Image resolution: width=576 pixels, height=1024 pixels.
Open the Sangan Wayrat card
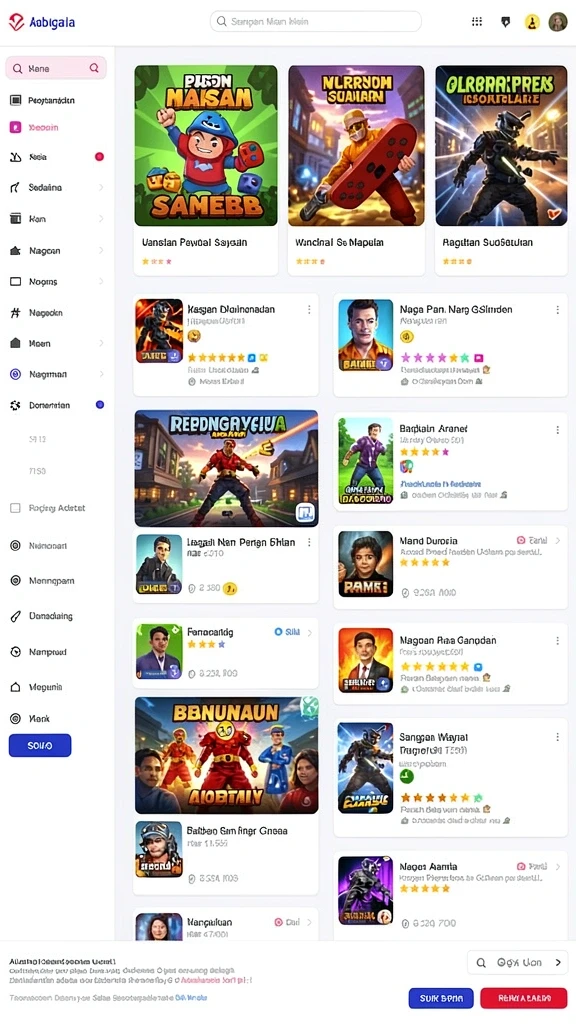pos(450,777)
